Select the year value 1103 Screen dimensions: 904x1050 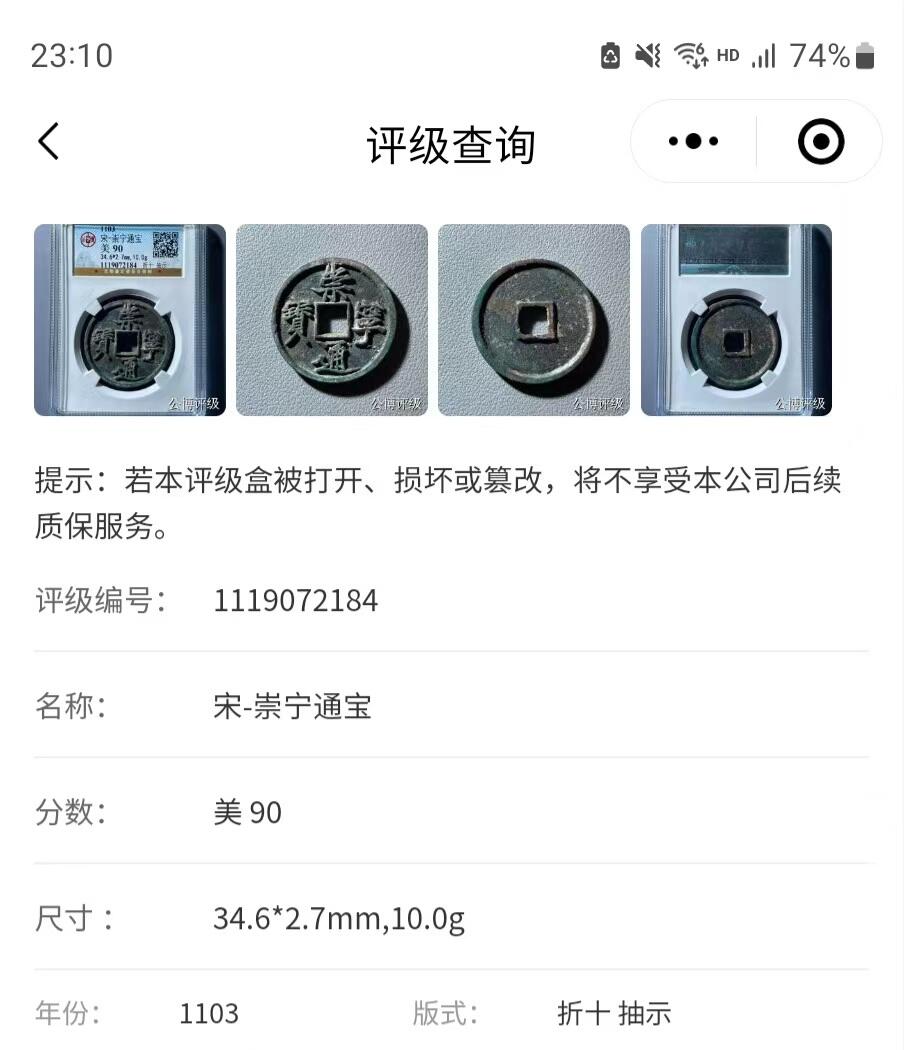pyautogui.click(x=209, y=1014)
